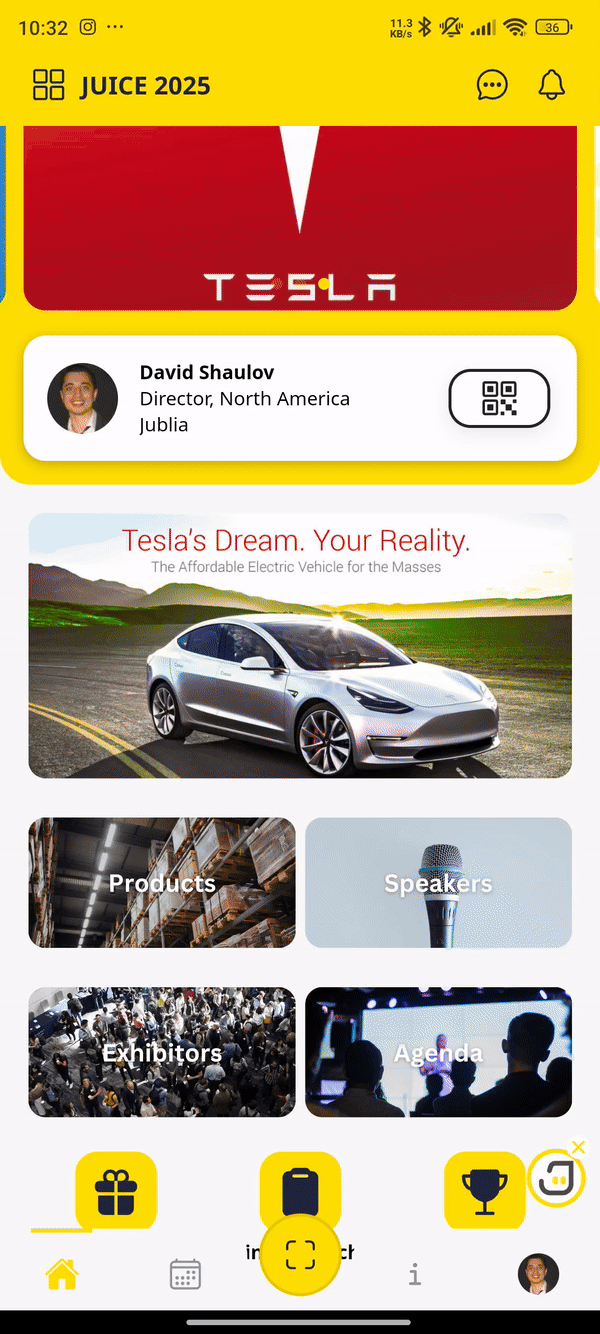The image size is (600, 1334).
Task: Open the Exhibitors tile
Action: pos(162,1052)
